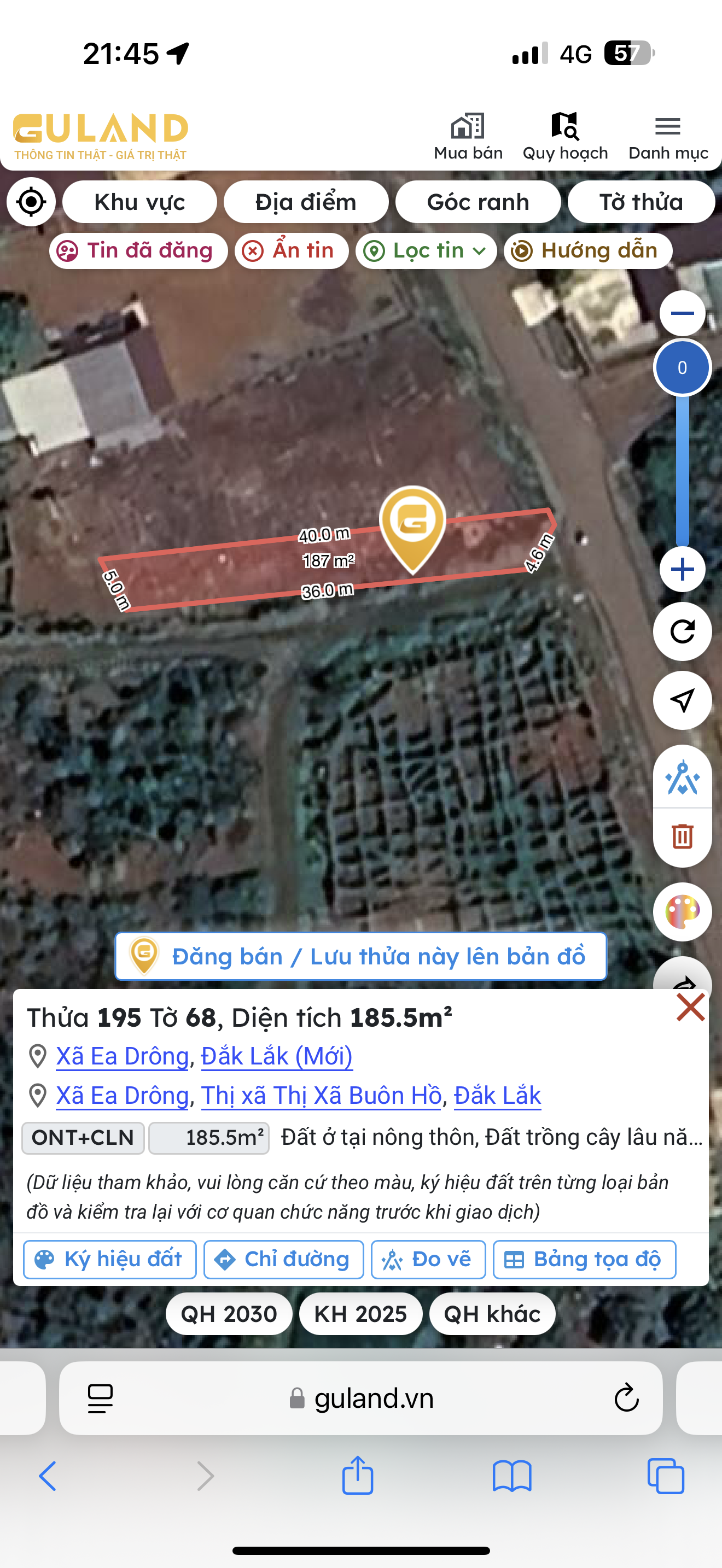Expand the Lọc tin filter dropdown
Screen dimensions: 722x1568
pos(427,251)
